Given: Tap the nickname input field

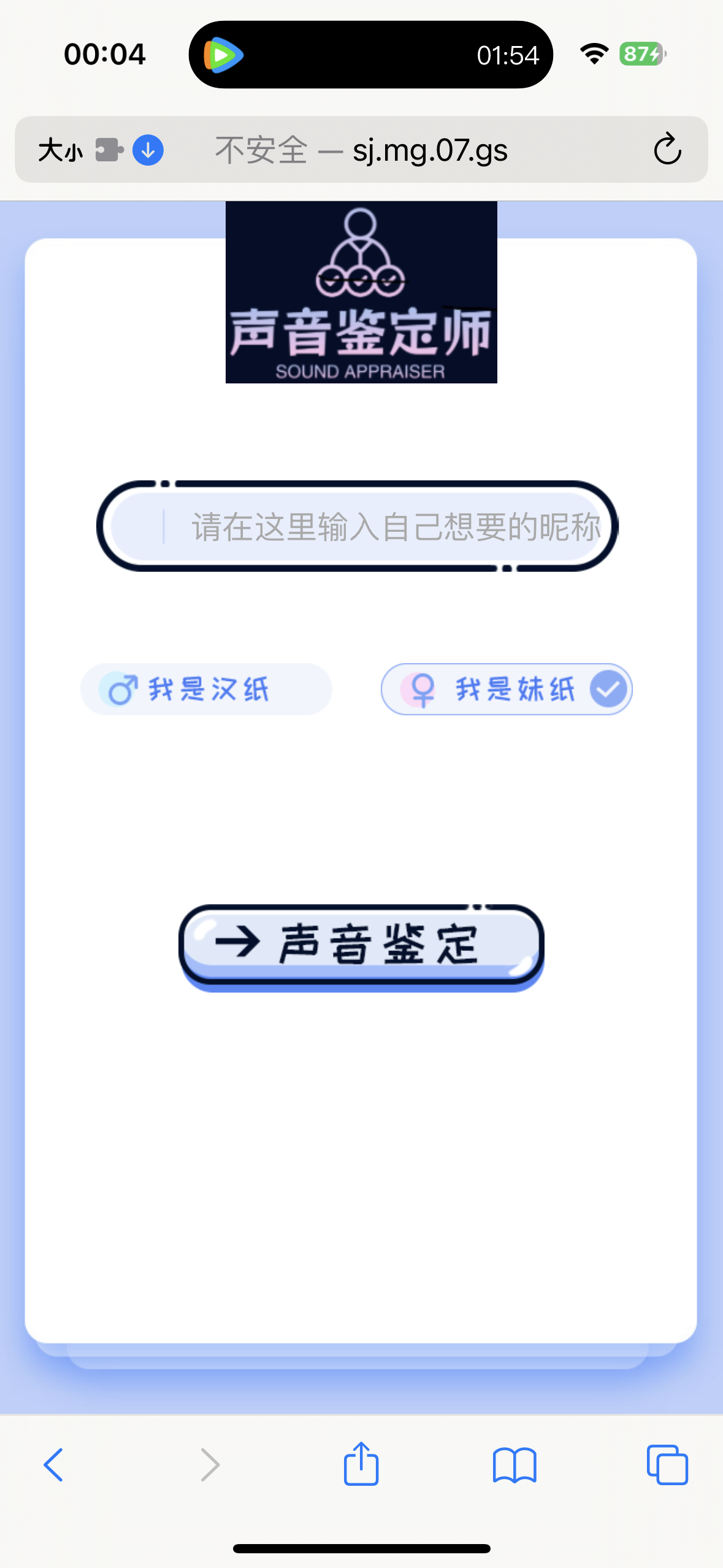Looking at the screenshot, I should [x=361, y=526].
